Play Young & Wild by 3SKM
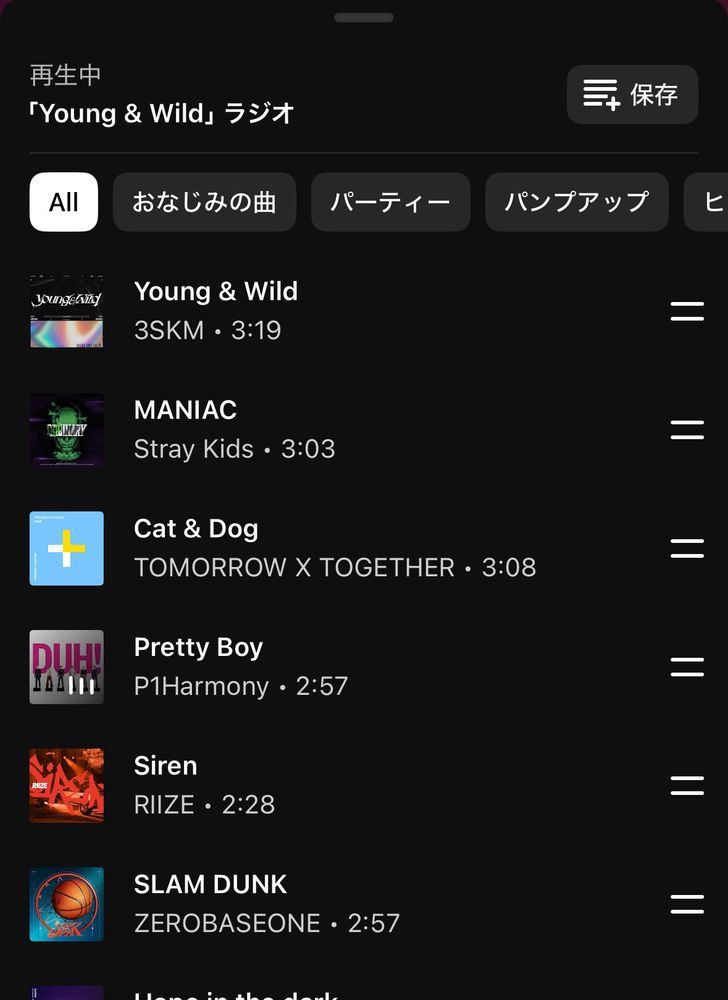 tap(216, 310)
